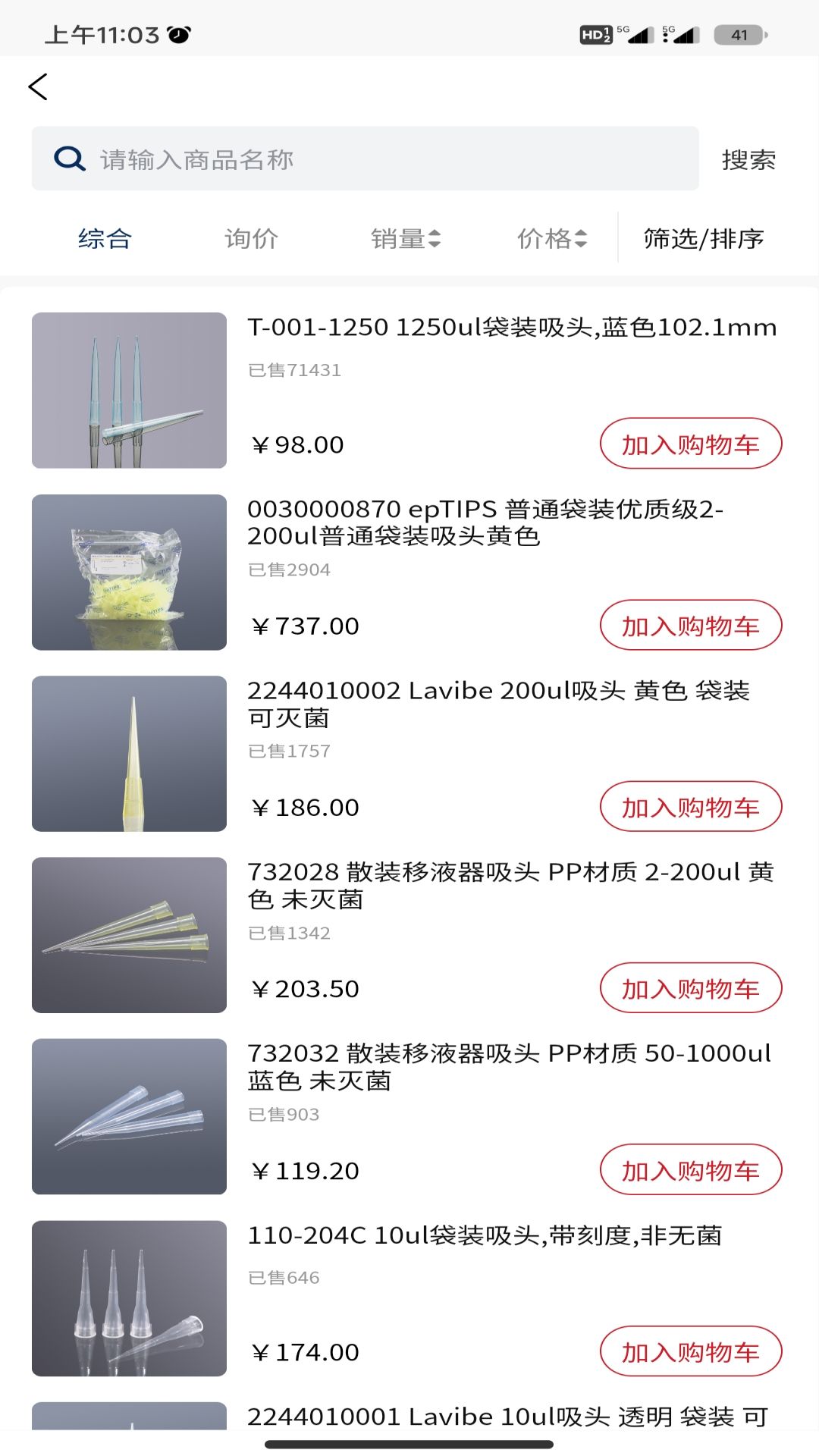Add the 1250ul blue tip to cart
Image resolution: width=819 pixels, height=1456 pixels.
(x=691, y=444)
